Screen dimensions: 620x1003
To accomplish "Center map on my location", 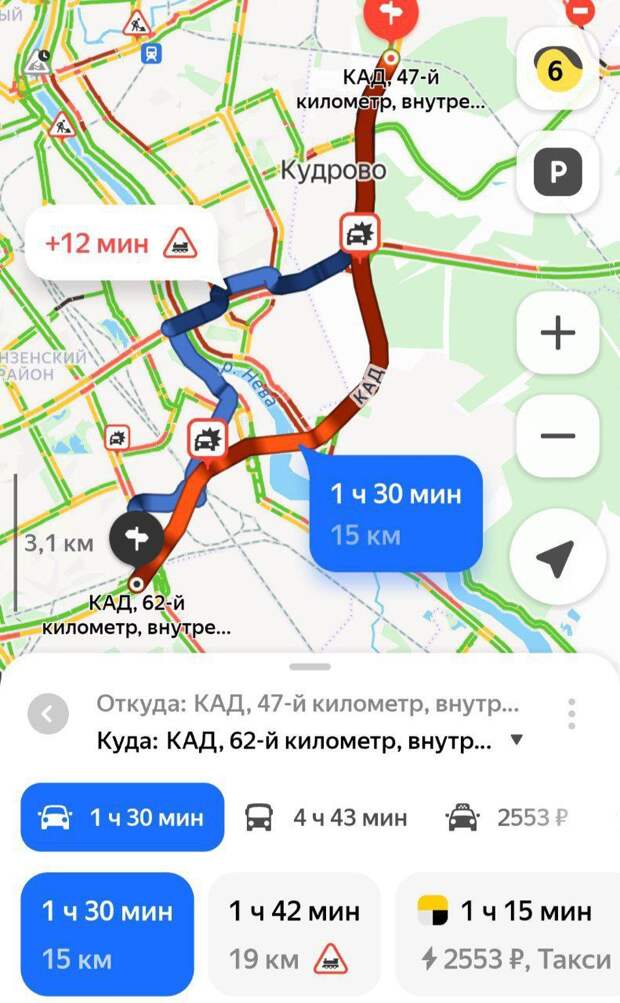I will (x=558, y=561).
